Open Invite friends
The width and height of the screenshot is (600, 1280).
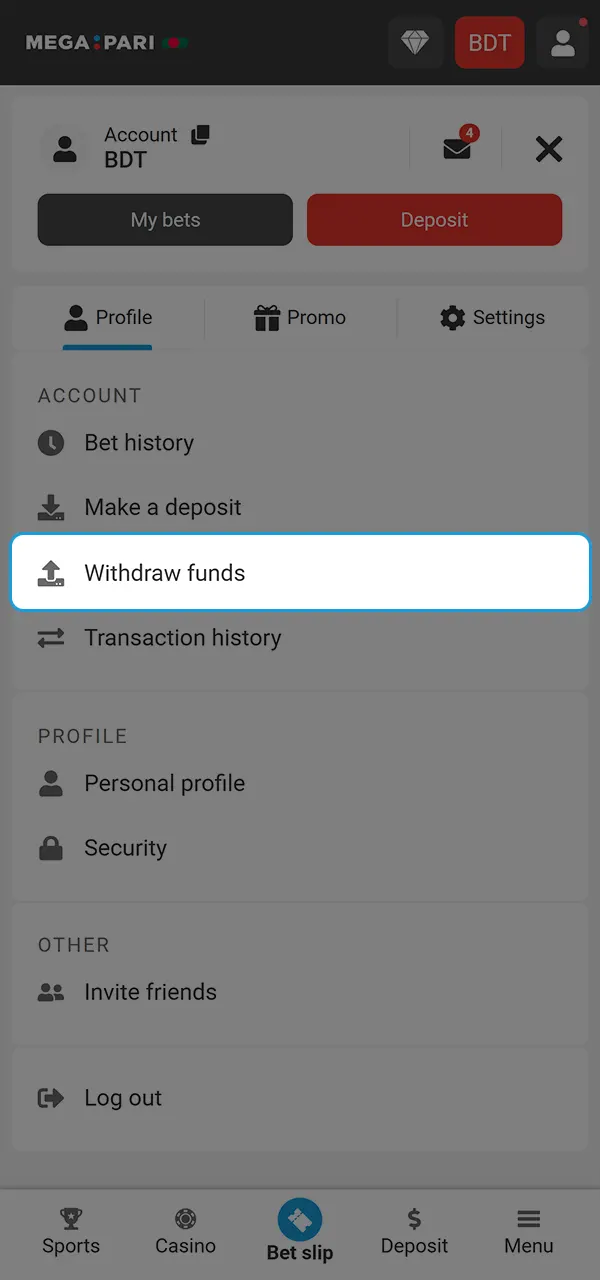pos(150,992)
